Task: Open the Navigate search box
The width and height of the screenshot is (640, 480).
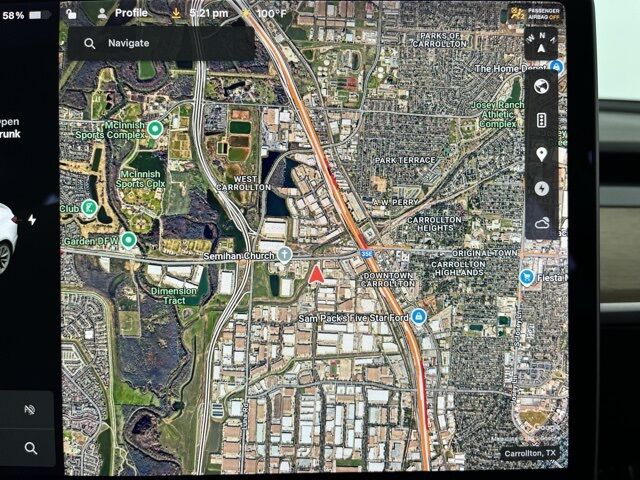Action: point(160,43)
